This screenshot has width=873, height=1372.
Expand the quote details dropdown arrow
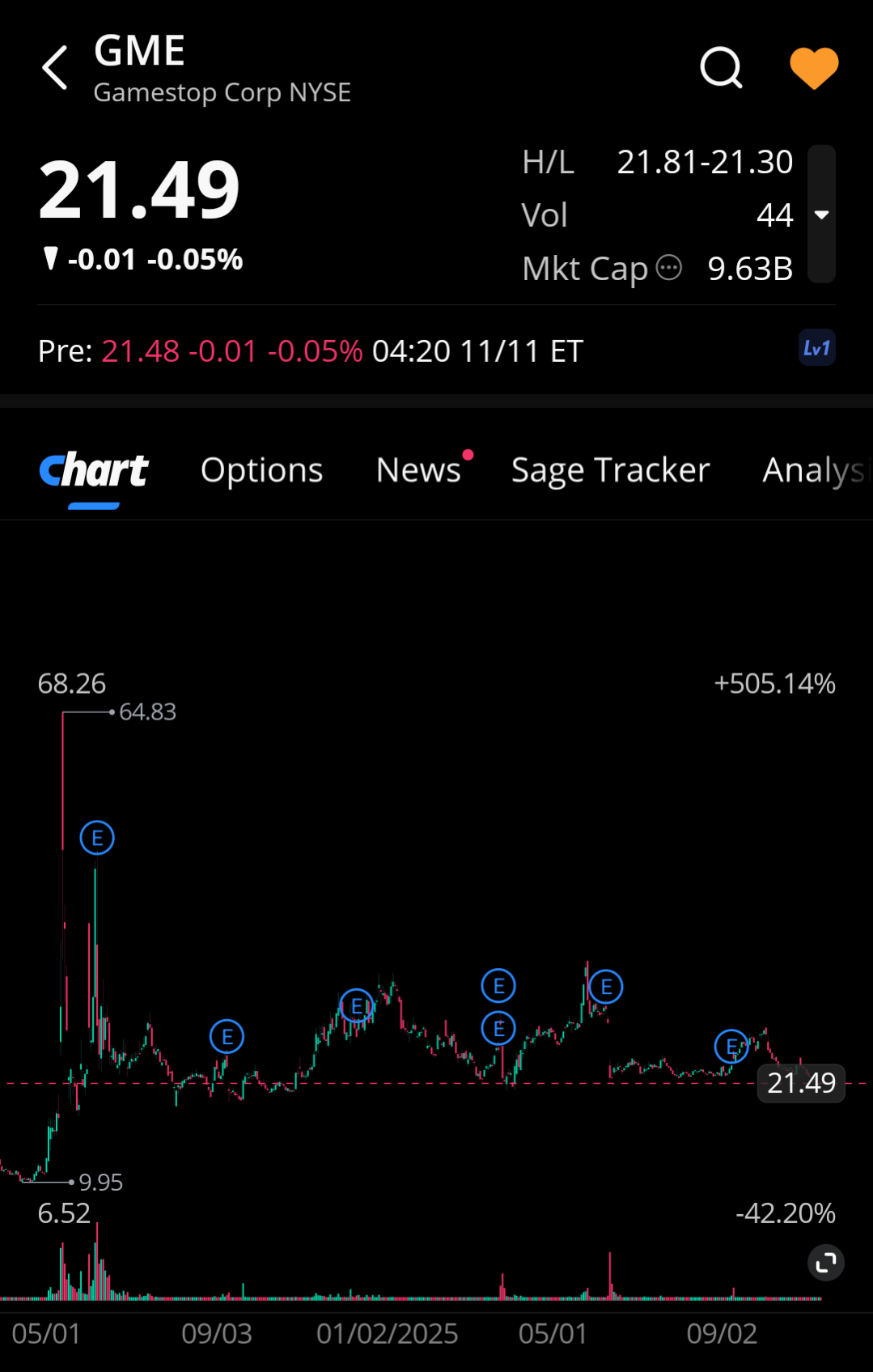(821, 215)
